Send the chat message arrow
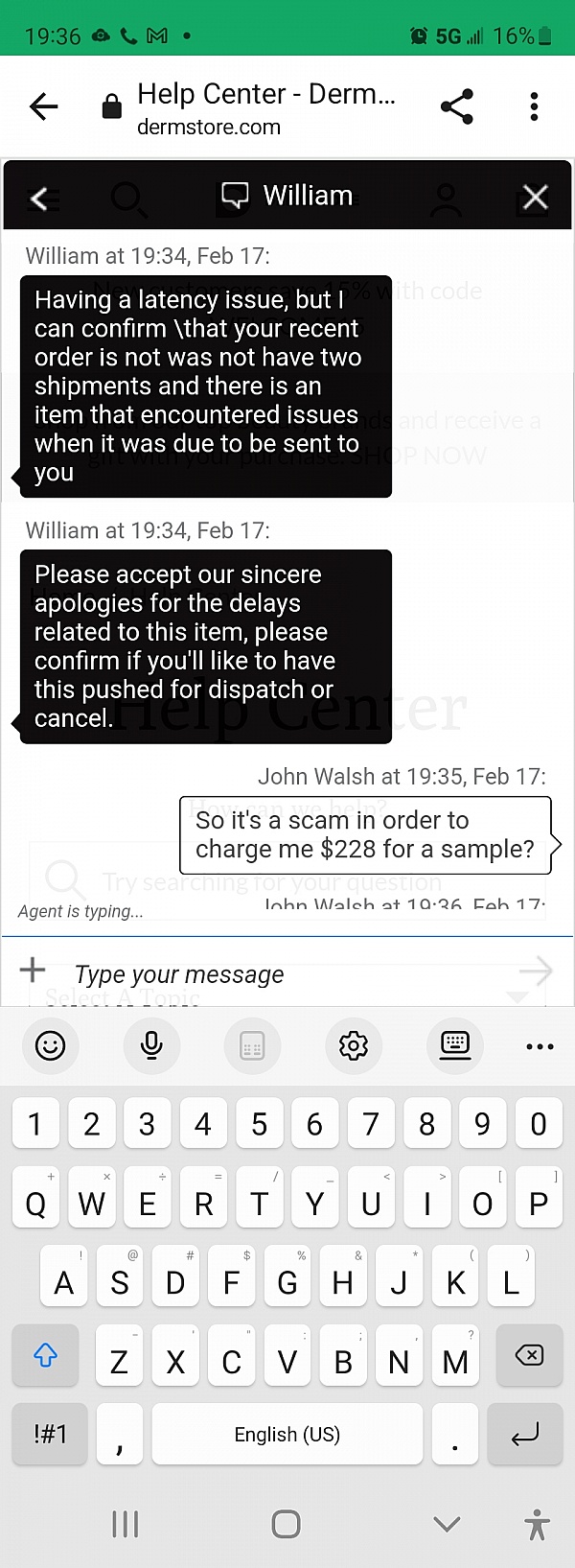This screenshot has height=1568, width=575. 535,971
